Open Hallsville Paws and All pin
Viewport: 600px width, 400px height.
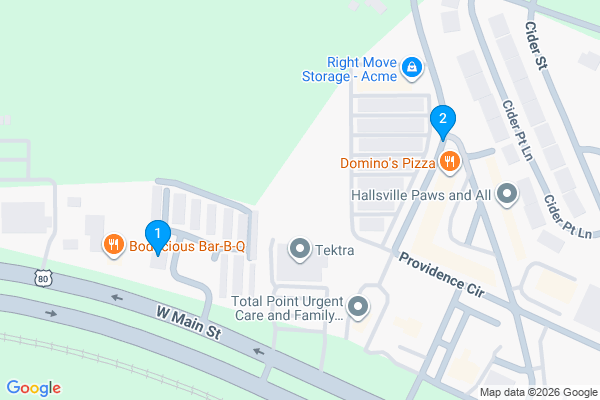(x=507, y=194)
